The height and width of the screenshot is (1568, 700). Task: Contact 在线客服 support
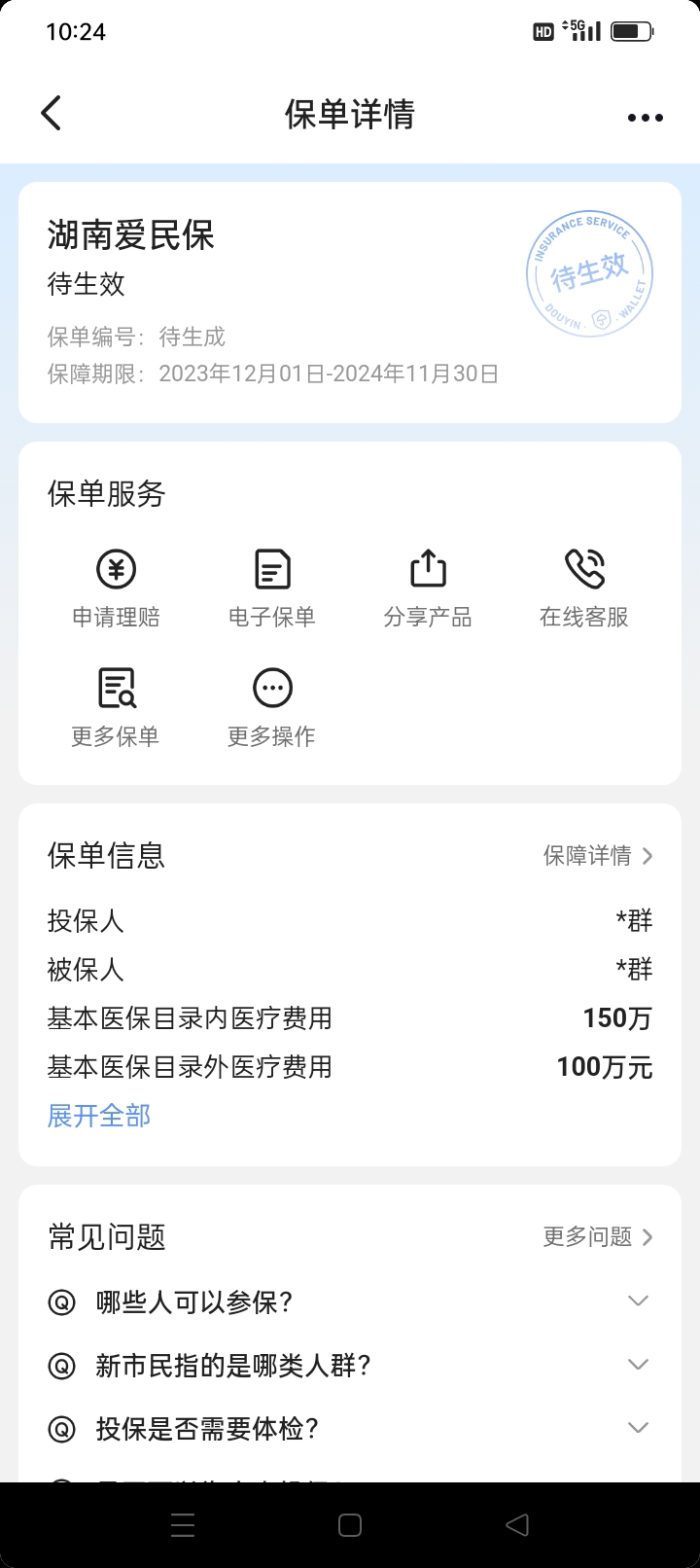(x=584, y=589)
